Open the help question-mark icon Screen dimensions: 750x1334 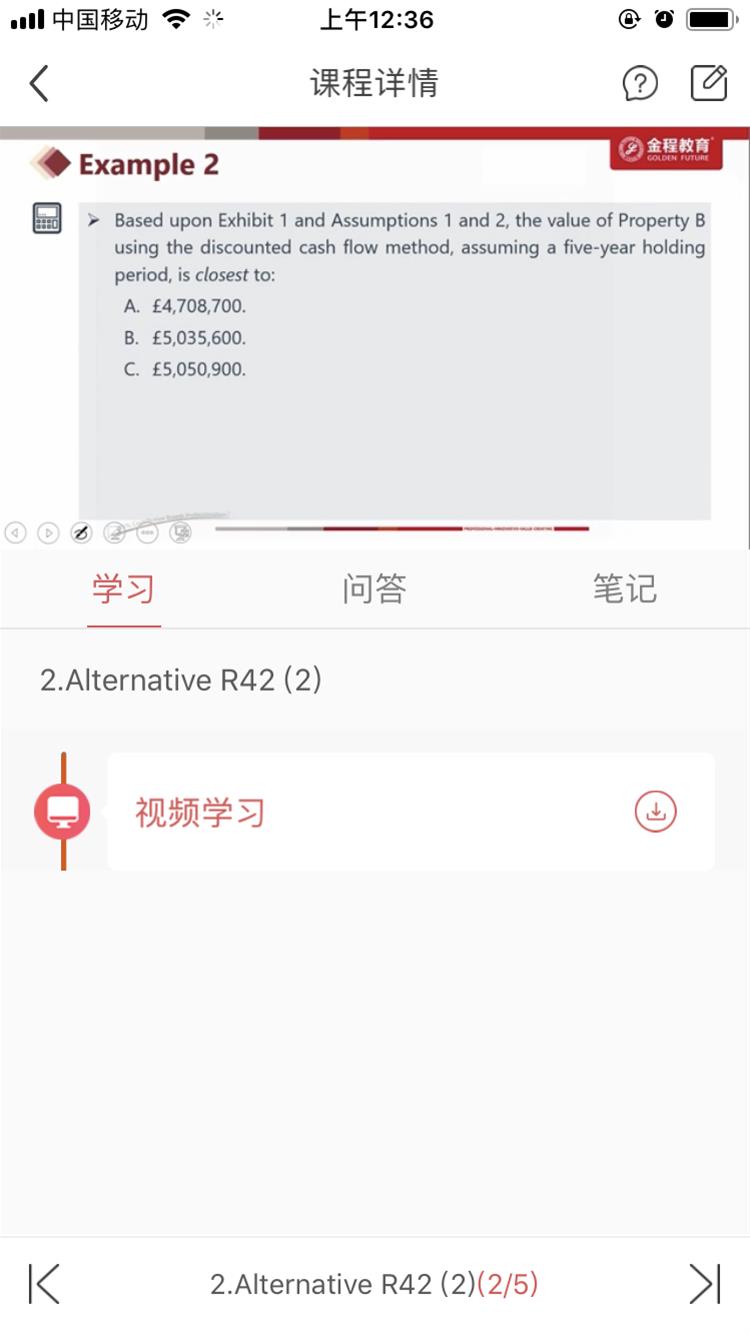(640, 83)
